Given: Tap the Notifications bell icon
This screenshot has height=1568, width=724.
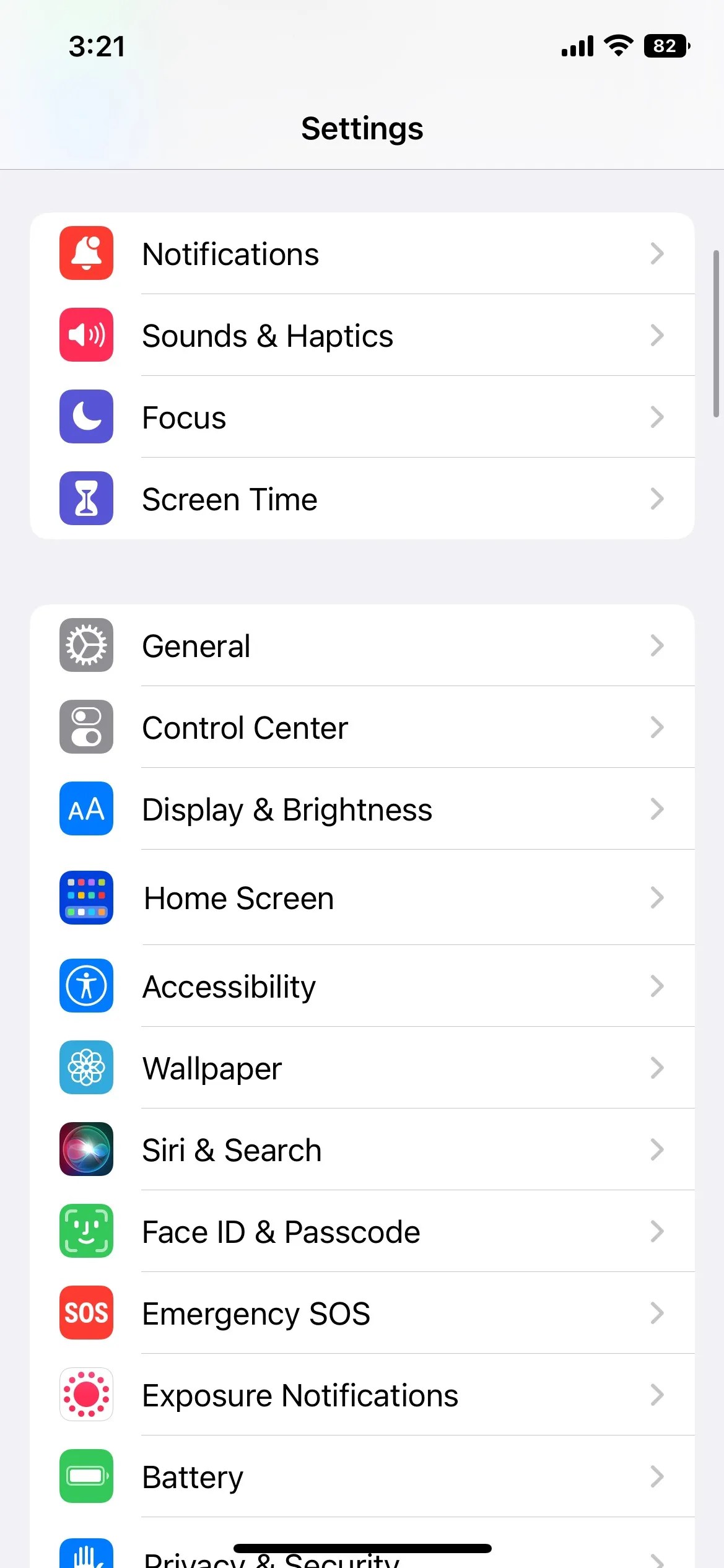Looking at the screenshot, I should click(86, 253).
